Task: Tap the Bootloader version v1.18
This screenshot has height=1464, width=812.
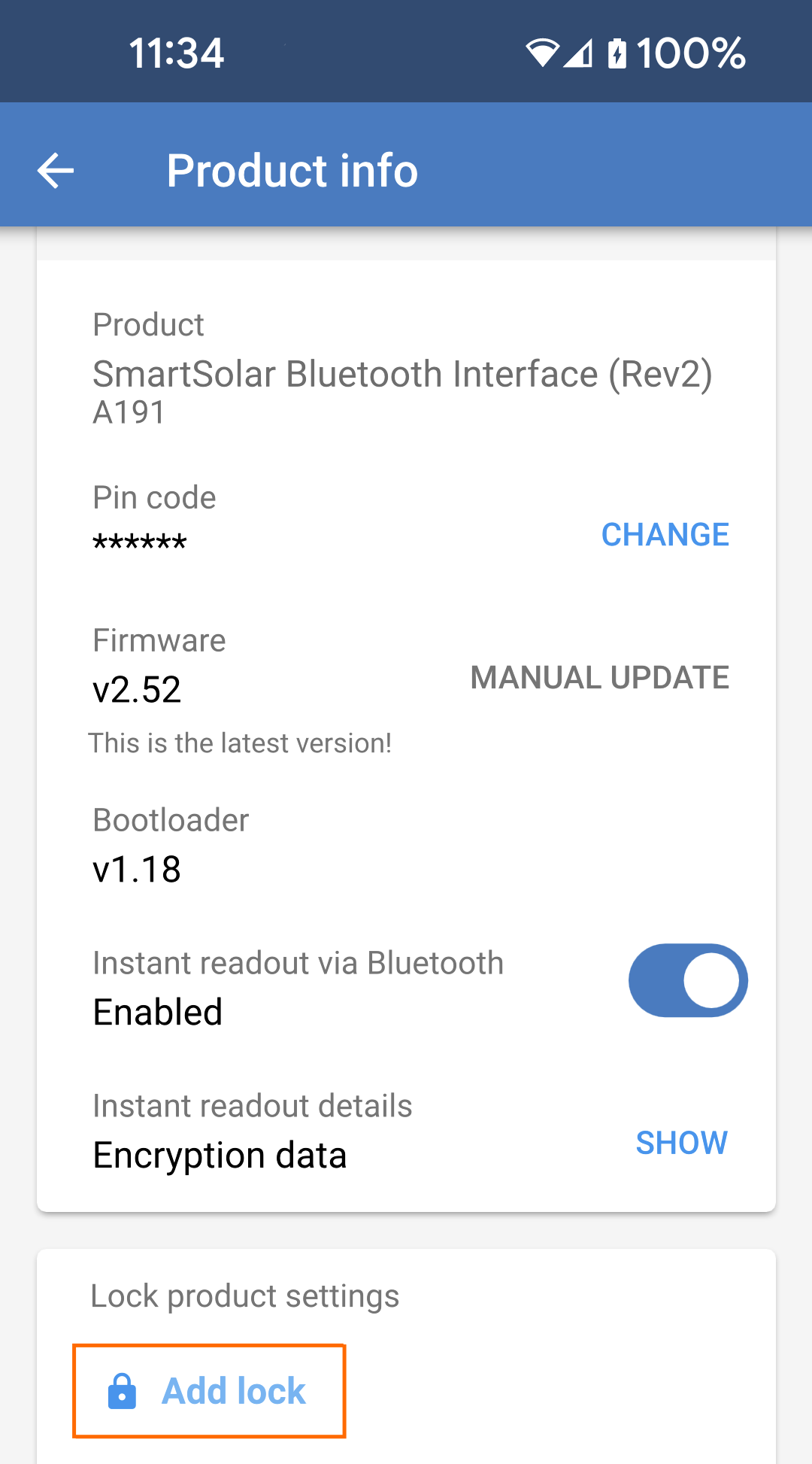Action: point(136,870)
